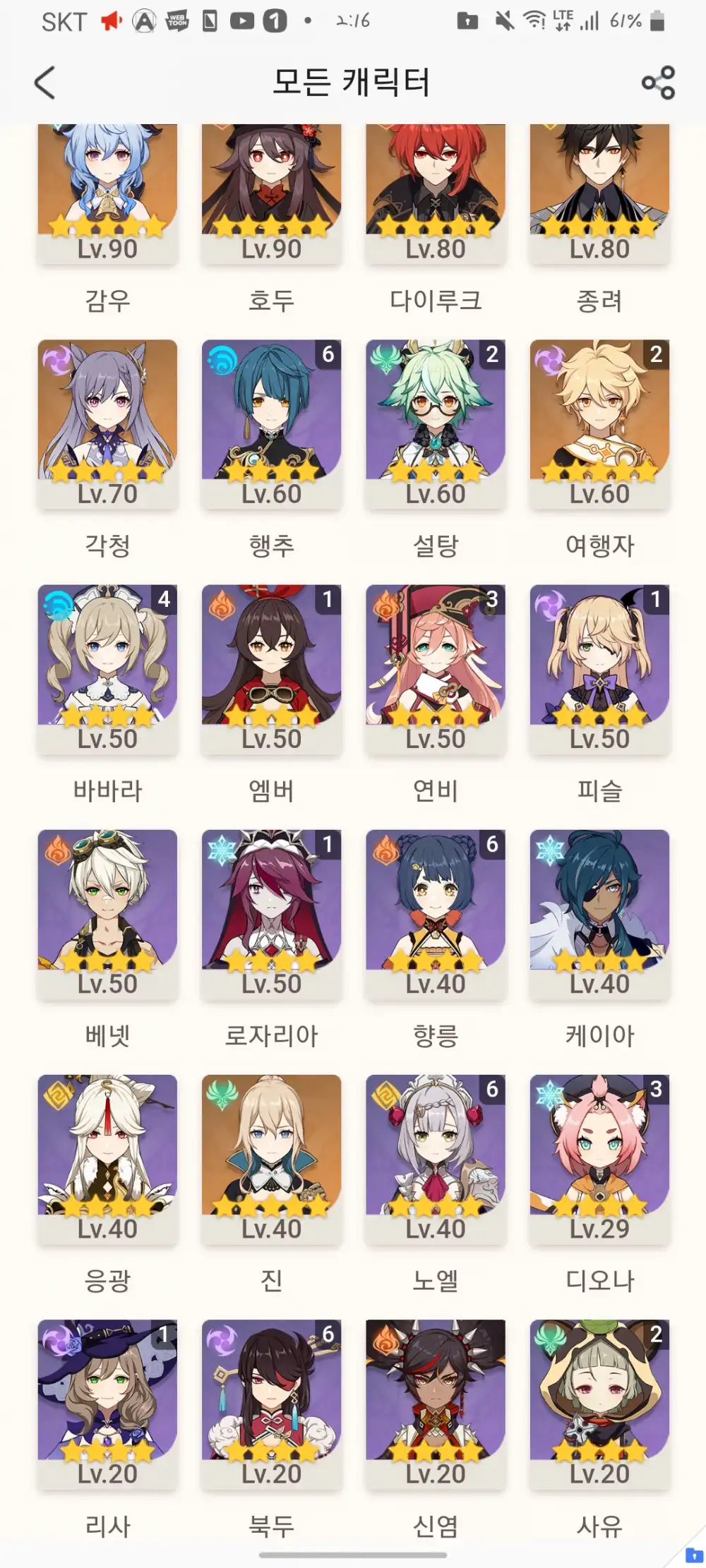
Task: Select the 다이루크 character card
Action: coord(436,192)
